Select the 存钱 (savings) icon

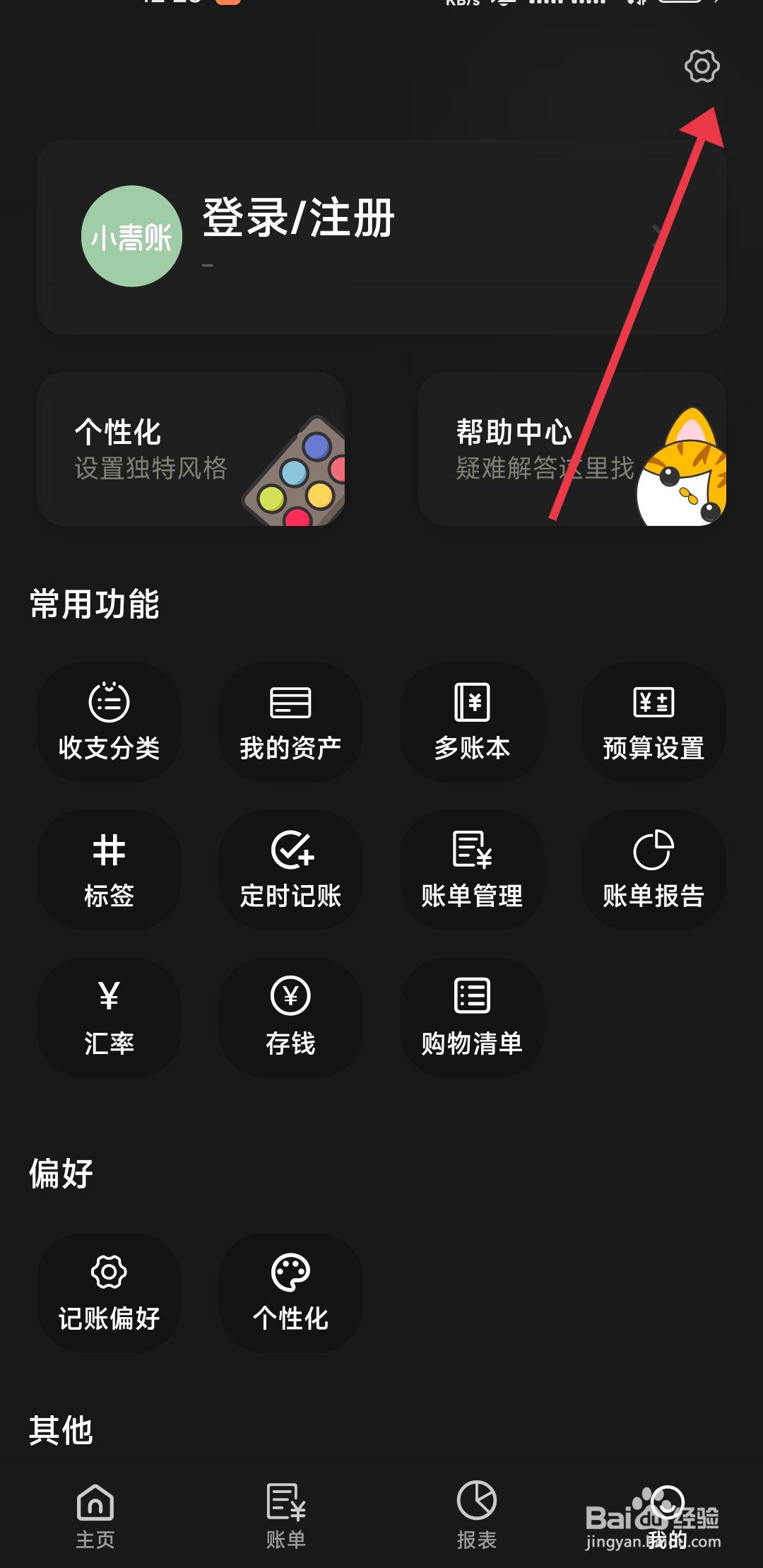(290, 1019)
